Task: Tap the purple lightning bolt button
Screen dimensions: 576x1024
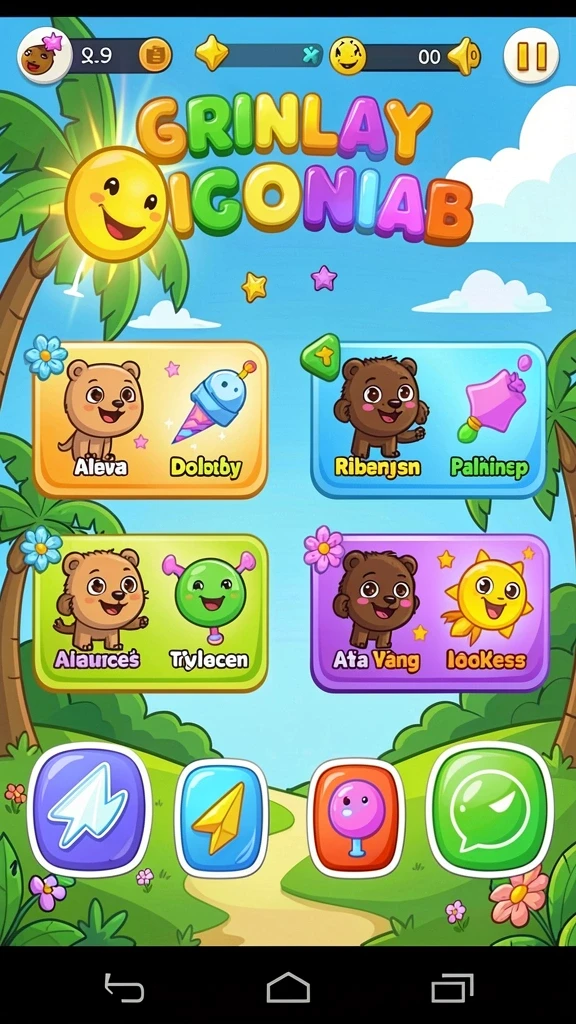Action: 89,810
